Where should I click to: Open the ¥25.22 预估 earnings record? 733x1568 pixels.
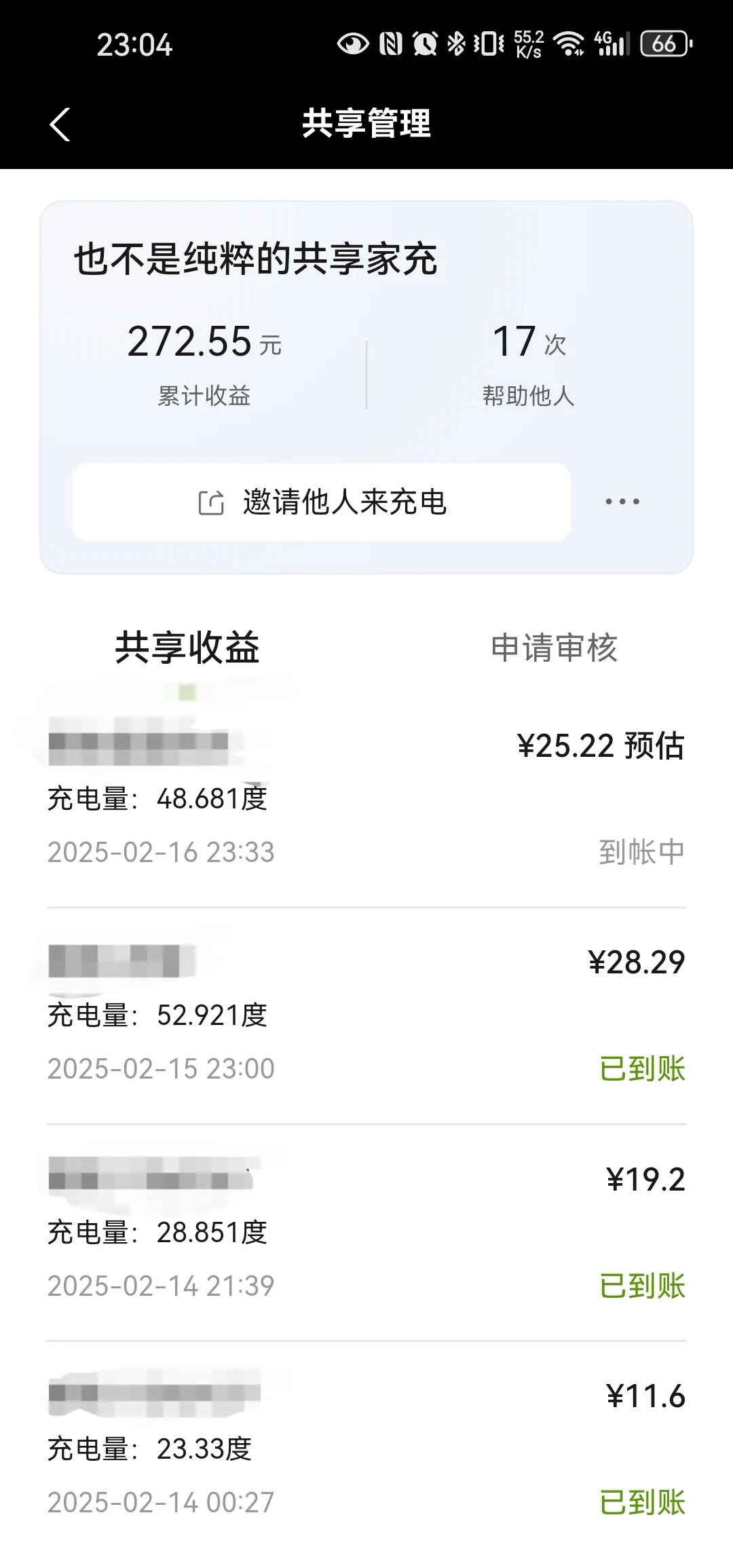(366, 799)
